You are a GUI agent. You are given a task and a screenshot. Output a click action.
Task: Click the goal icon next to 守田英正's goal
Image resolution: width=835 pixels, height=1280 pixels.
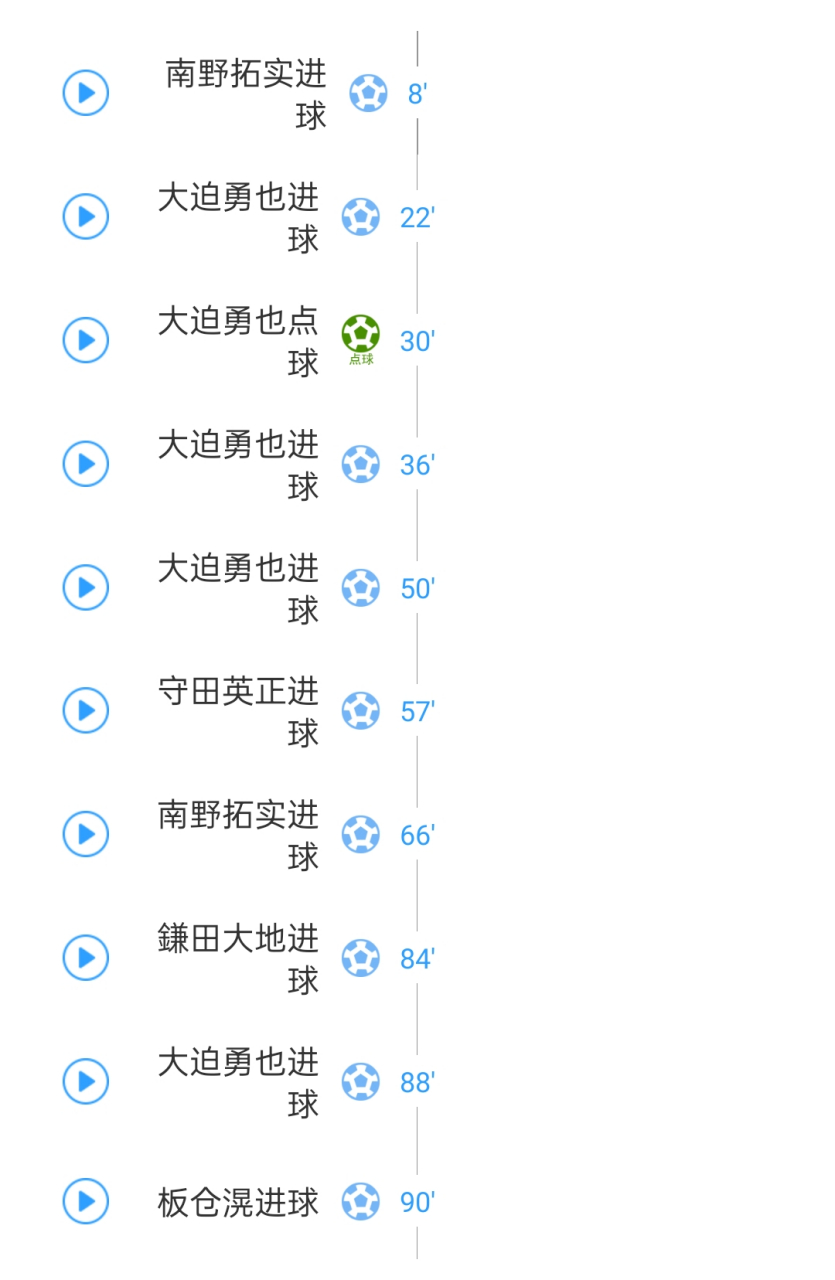click(360, 710)
